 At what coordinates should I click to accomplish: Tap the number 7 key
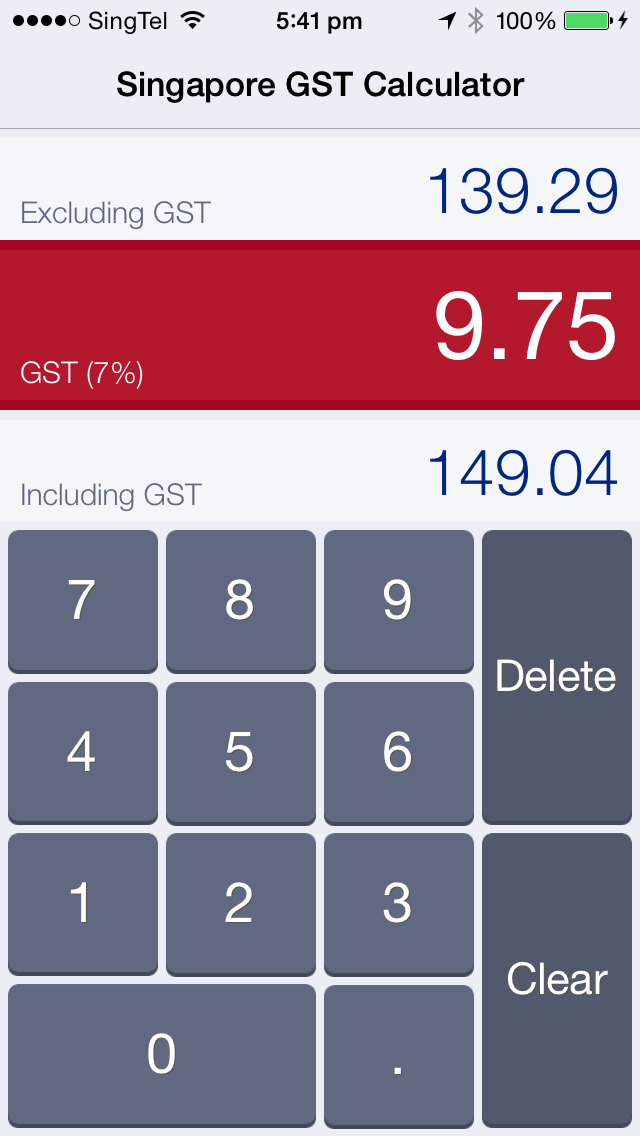click(x=83, y=601)
